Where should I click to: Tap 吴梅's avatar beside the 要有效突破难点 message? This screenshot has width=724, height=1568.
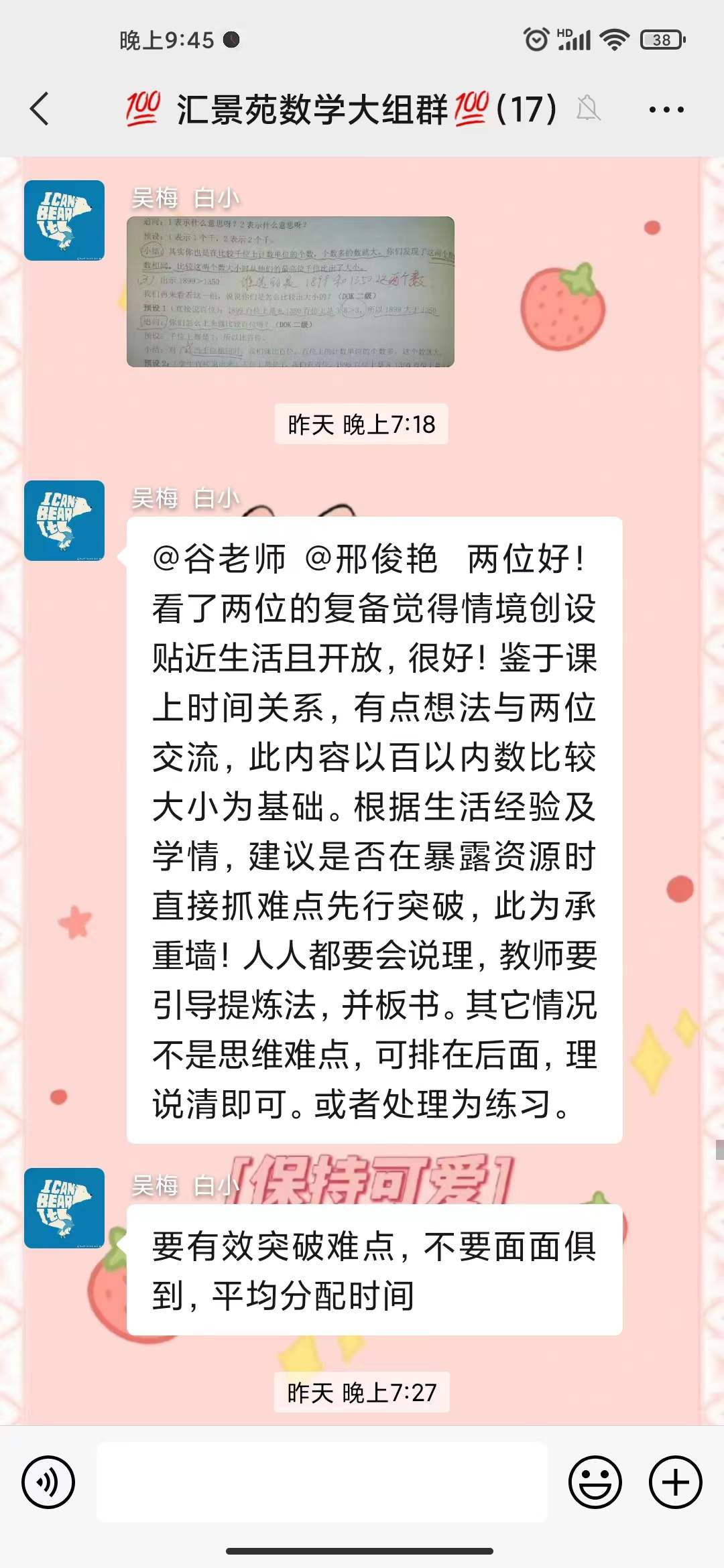(x=64, y=1208)
